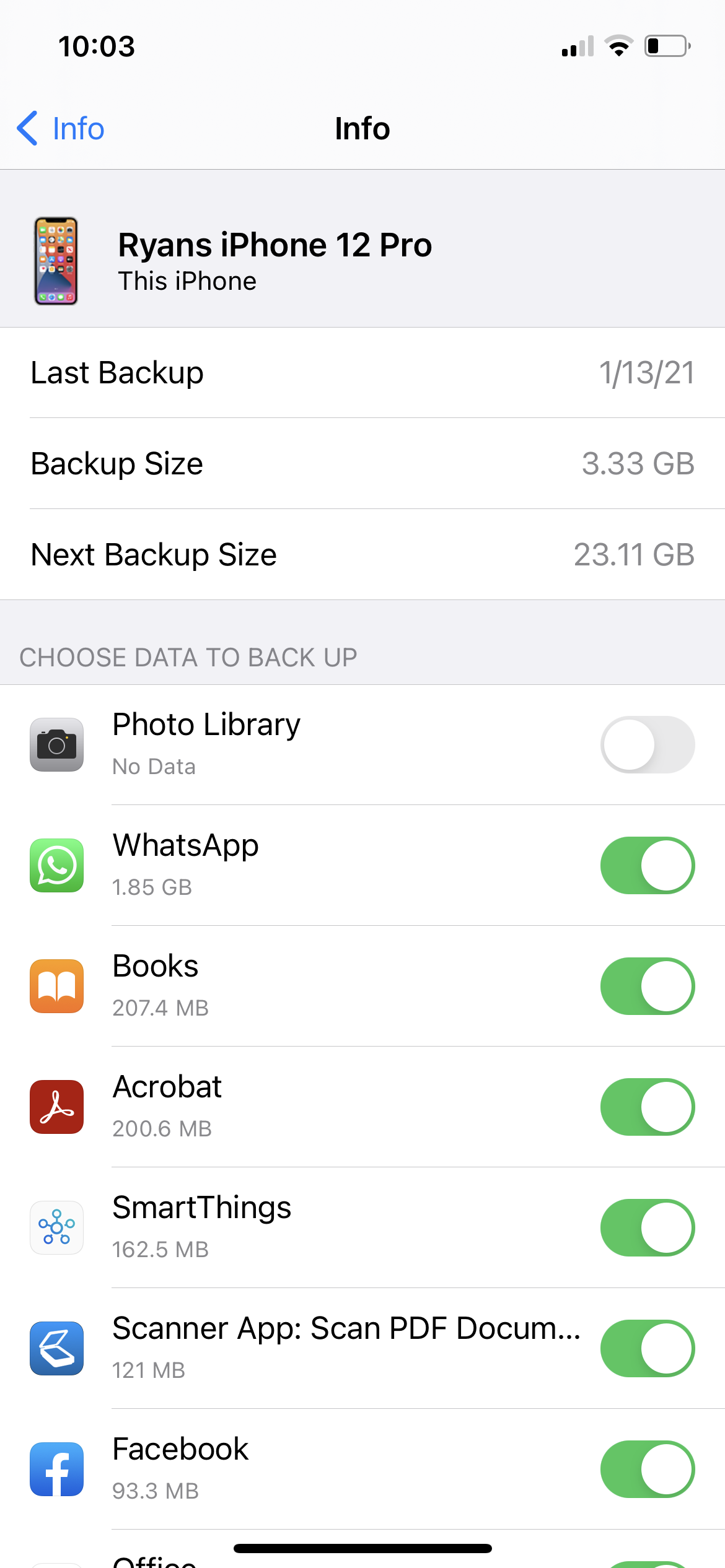Viewport: 725px width, 1568px height.
Task: Select the Scanner App icon
Action: point(56,1349)
